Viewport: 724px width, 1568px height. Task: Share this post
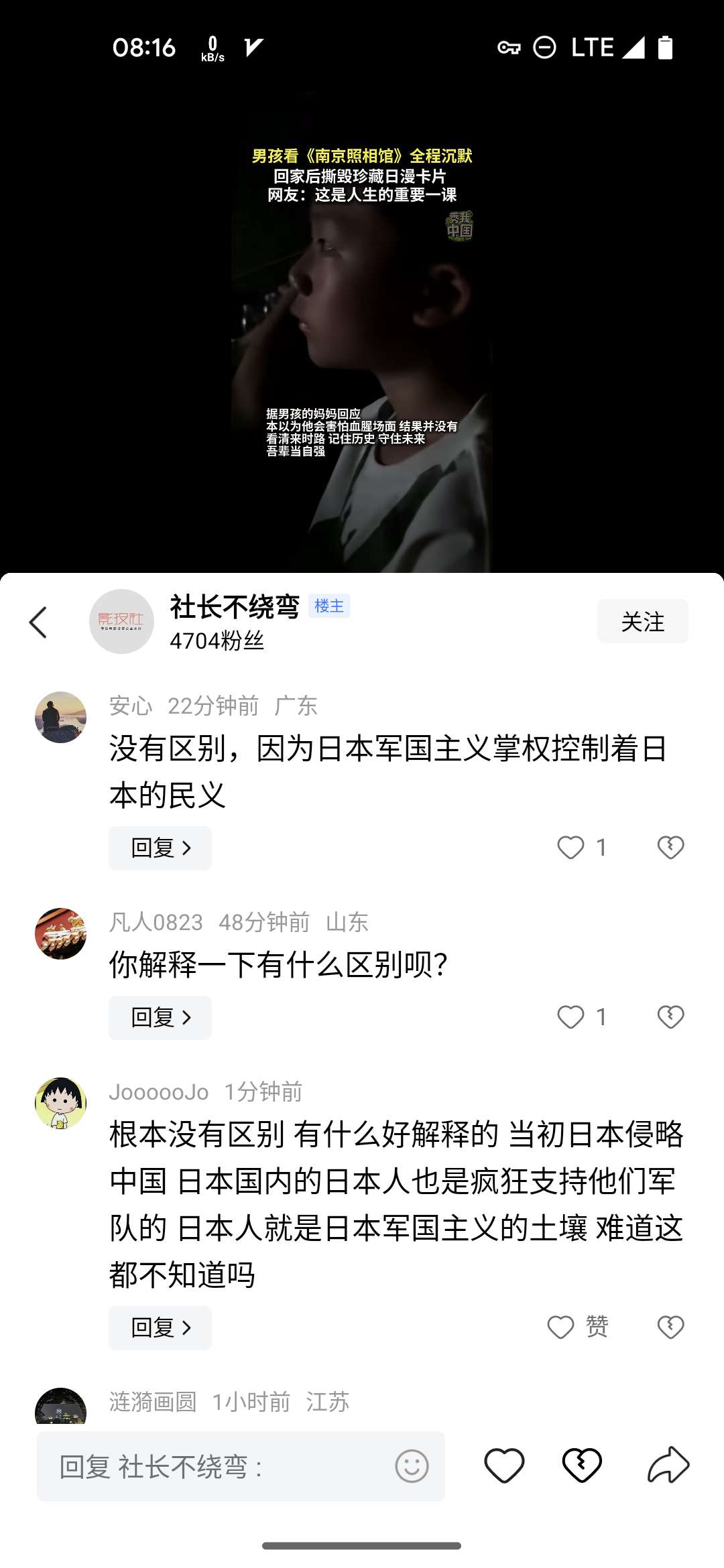tap(668, 1465)
